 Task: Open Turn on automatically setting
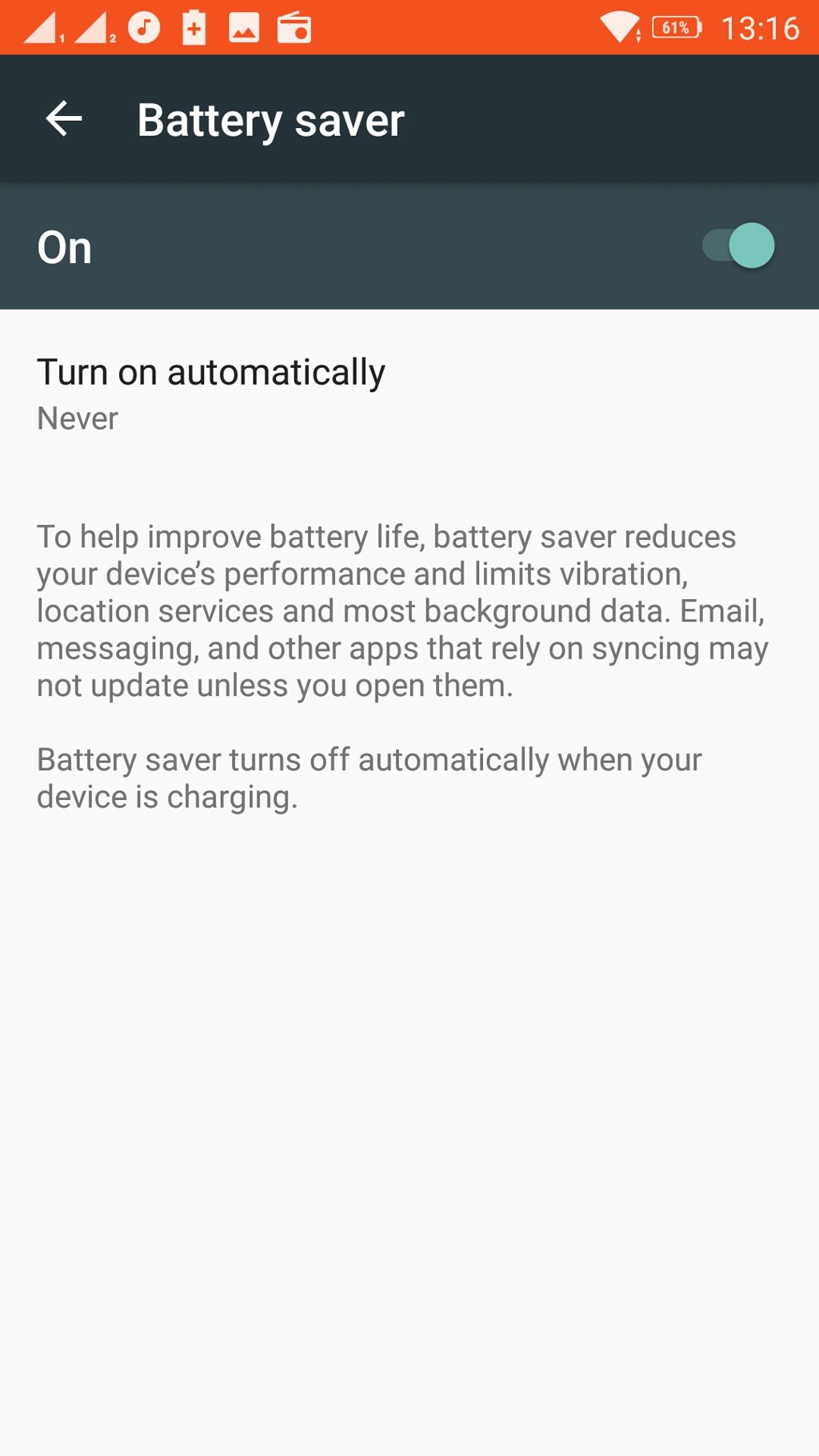pos(211,394)
